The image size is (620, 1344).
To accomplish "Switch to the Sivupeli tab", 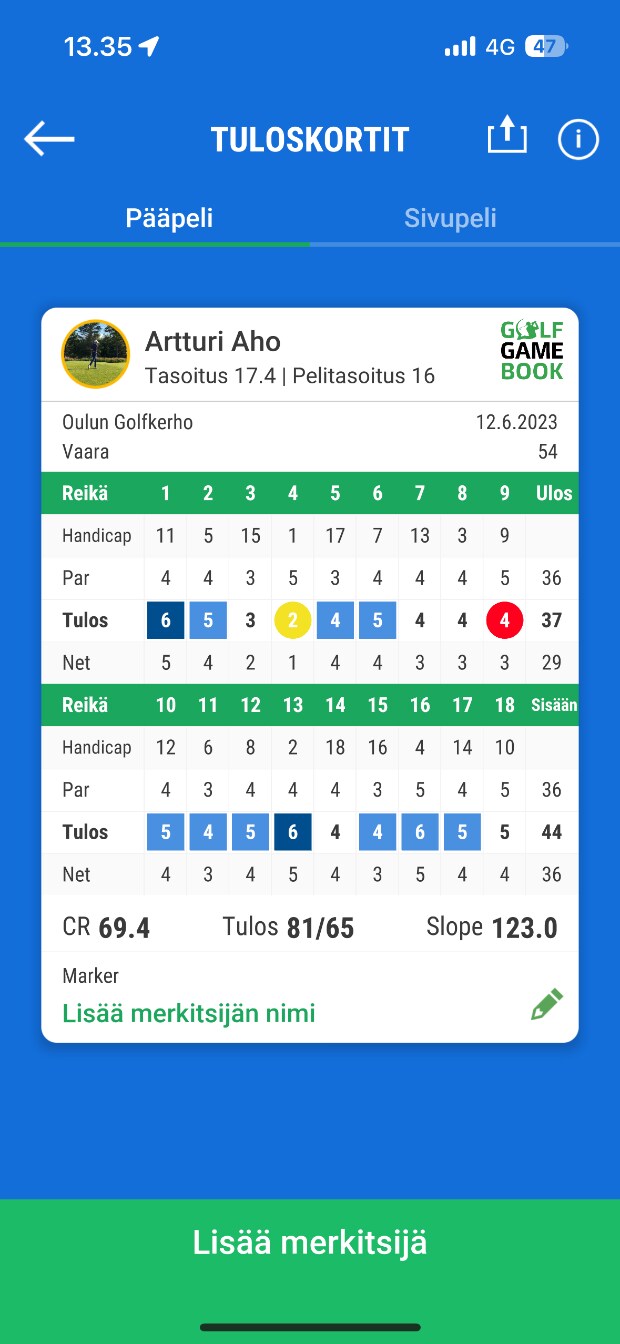I will tap(450, 219).
